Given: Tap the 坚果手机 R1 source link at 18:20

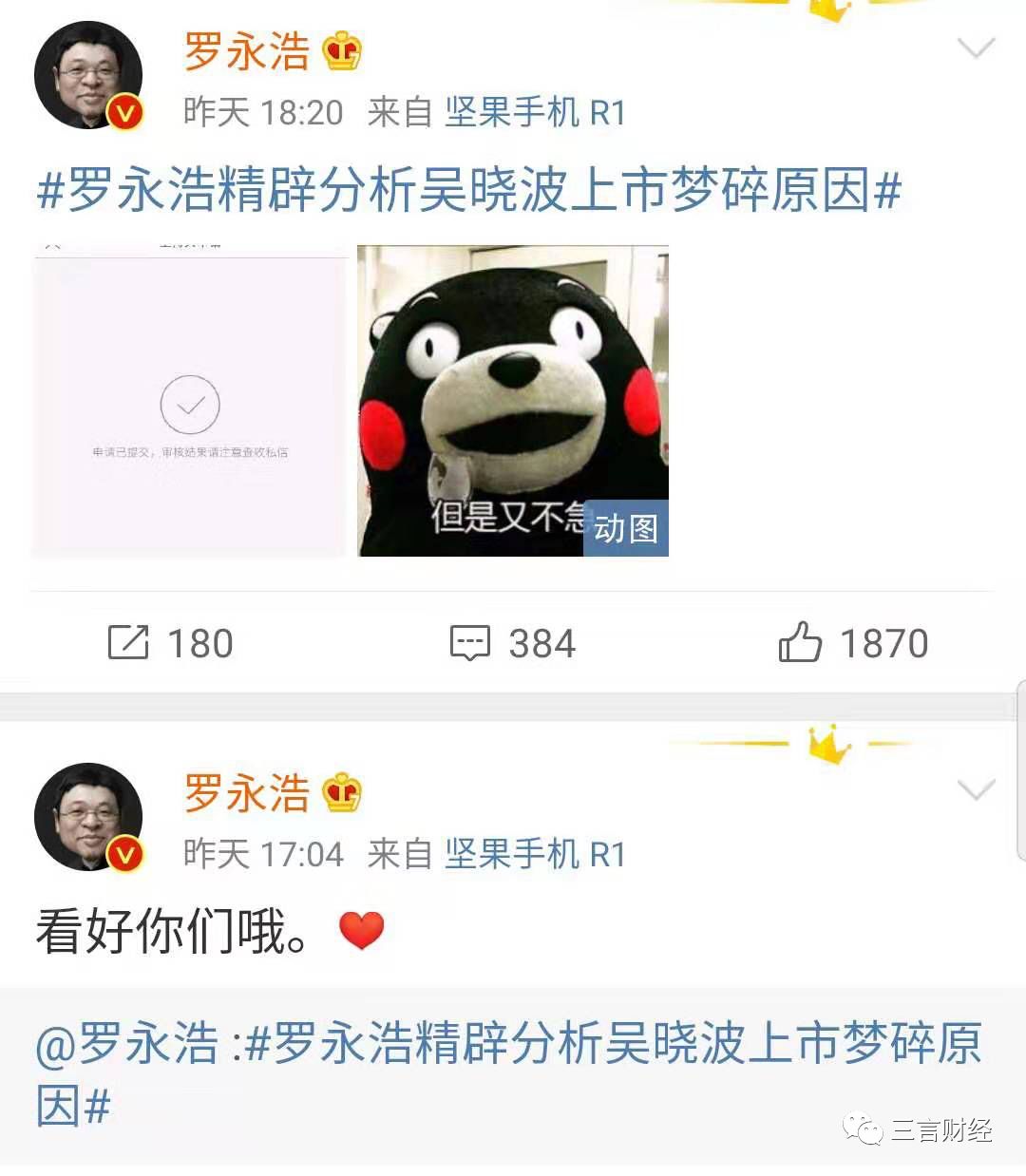Looking at the screenshot, I should pyautogui.click(x=535, y=113).
